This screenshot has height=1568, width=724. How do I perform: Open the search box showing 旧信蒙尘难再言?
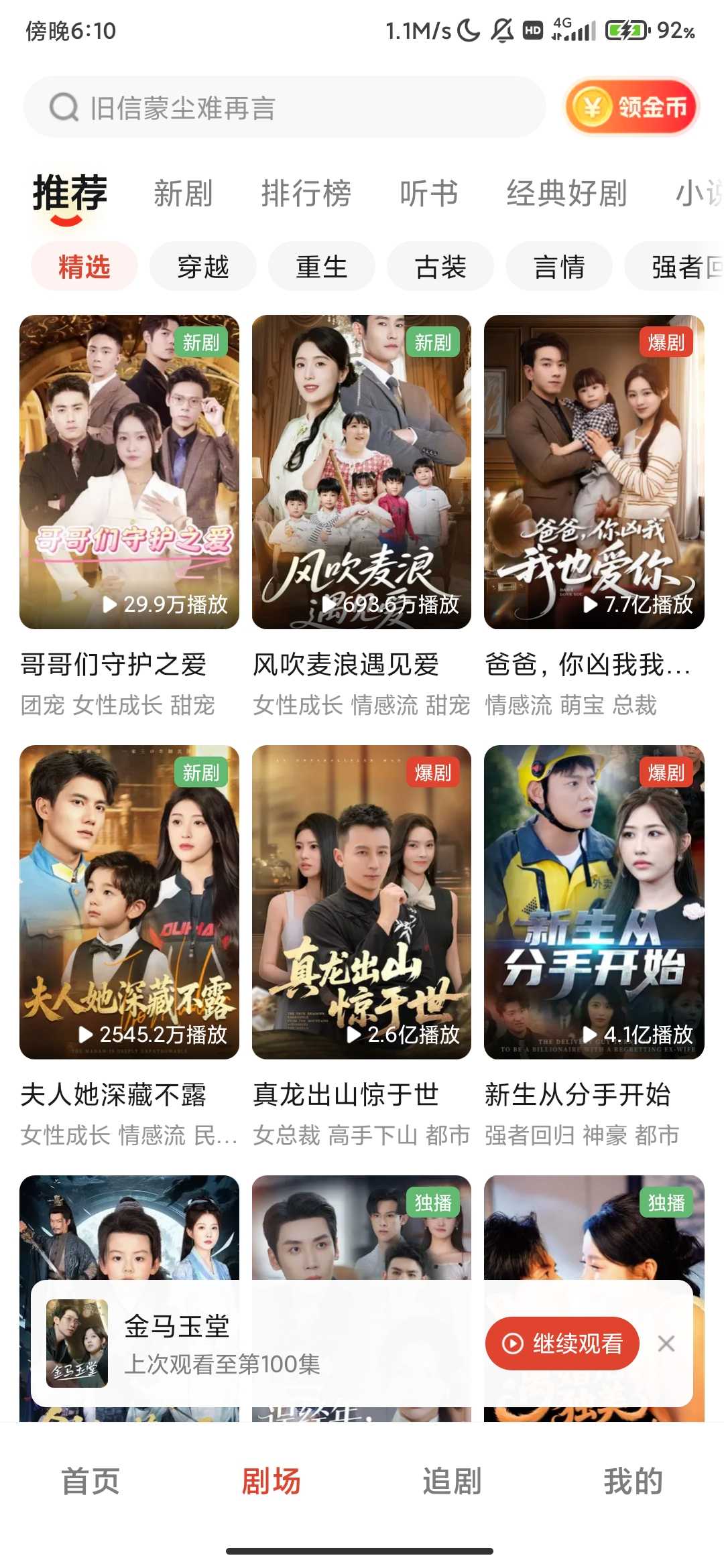pos(285,107)
